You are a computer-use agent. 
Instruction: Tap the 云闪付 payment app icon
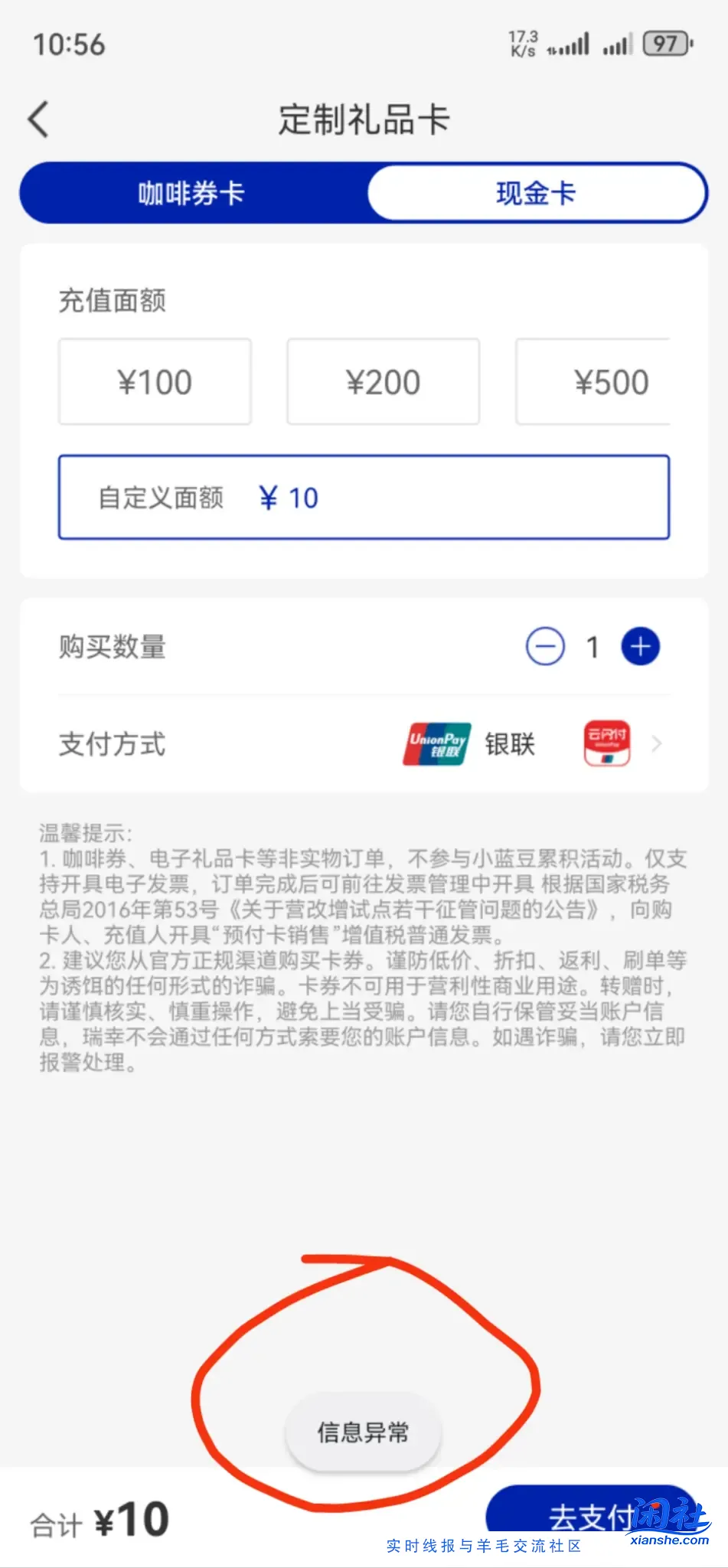coord(607,743)
